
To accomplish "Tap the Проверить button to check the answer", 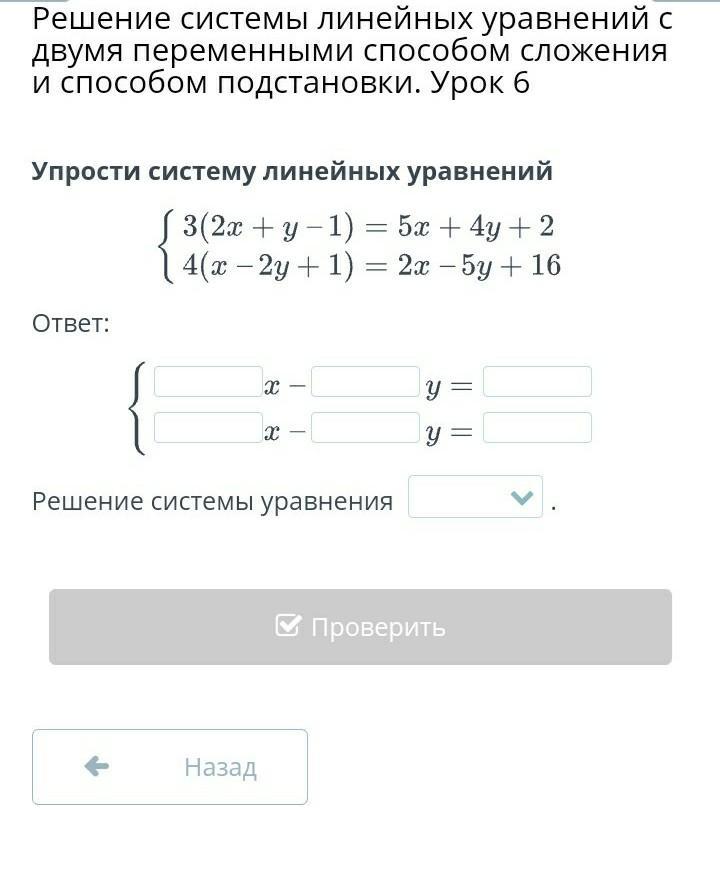I will click(x=360, y=627).
